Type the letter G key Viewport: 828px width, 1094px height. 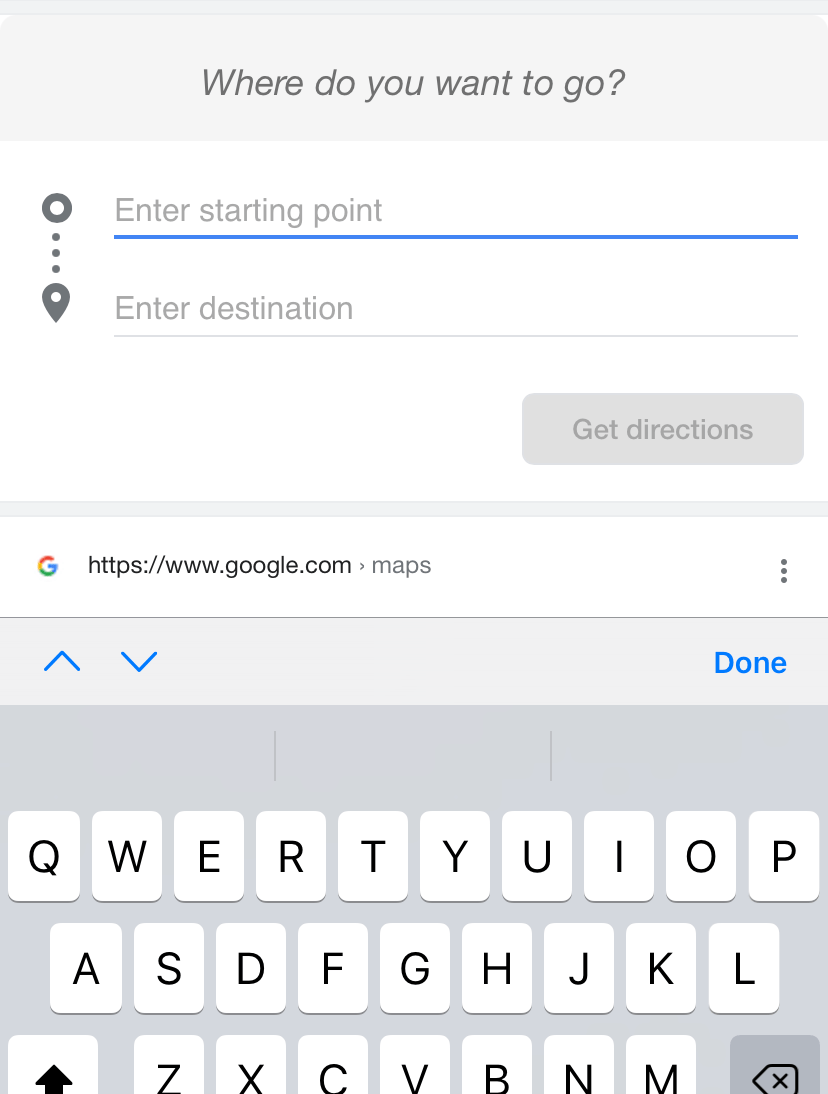click(414, 968)
